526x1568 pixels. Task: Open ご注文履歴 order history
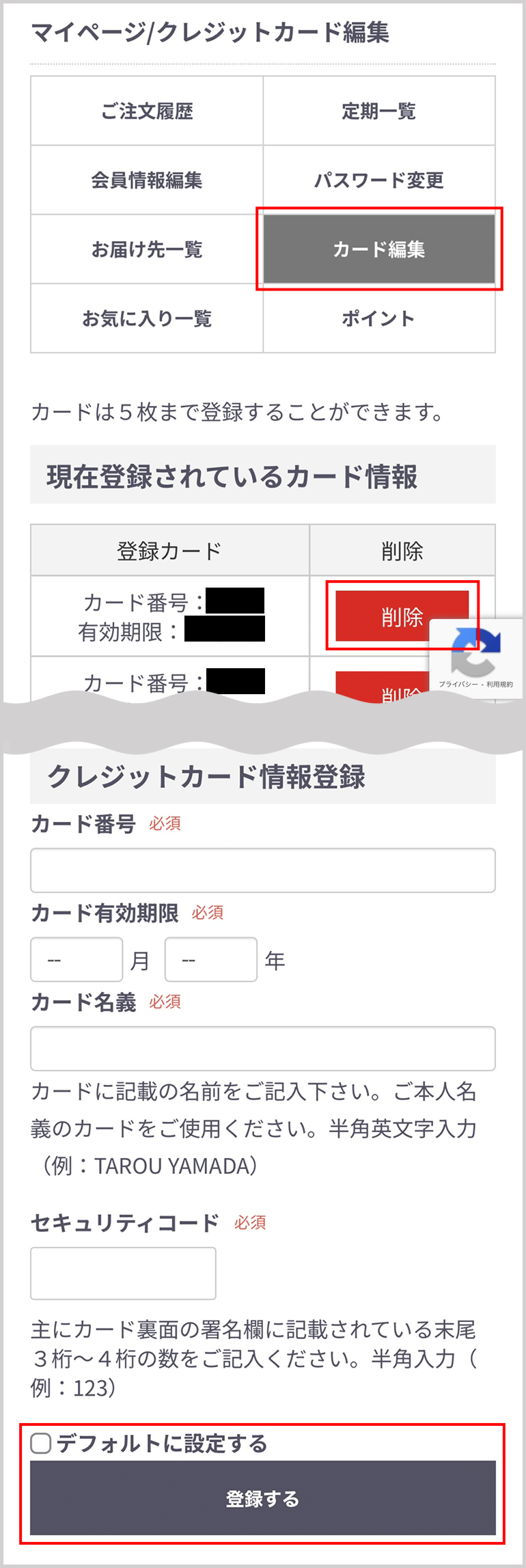point(147,111)
